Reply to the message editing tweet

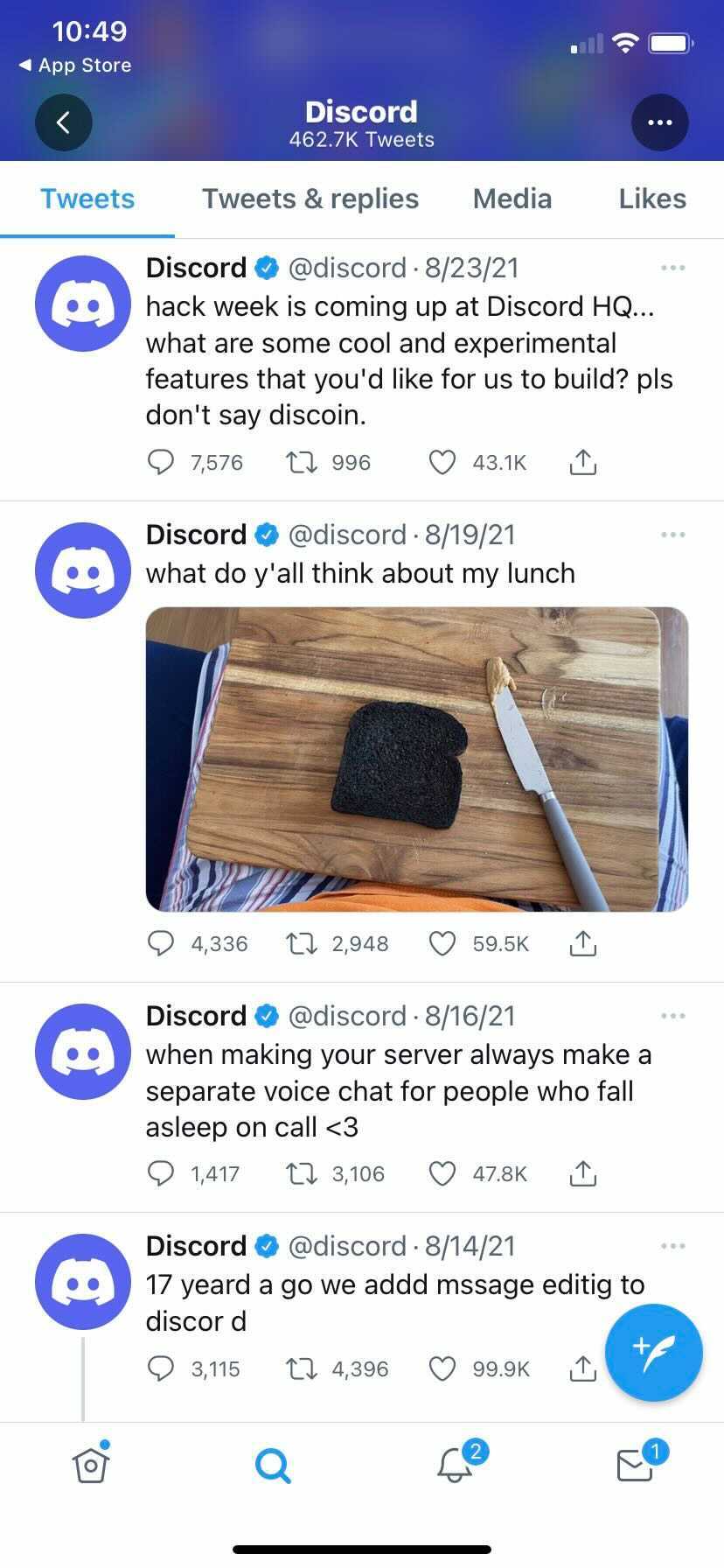[x=161, y=1368]
